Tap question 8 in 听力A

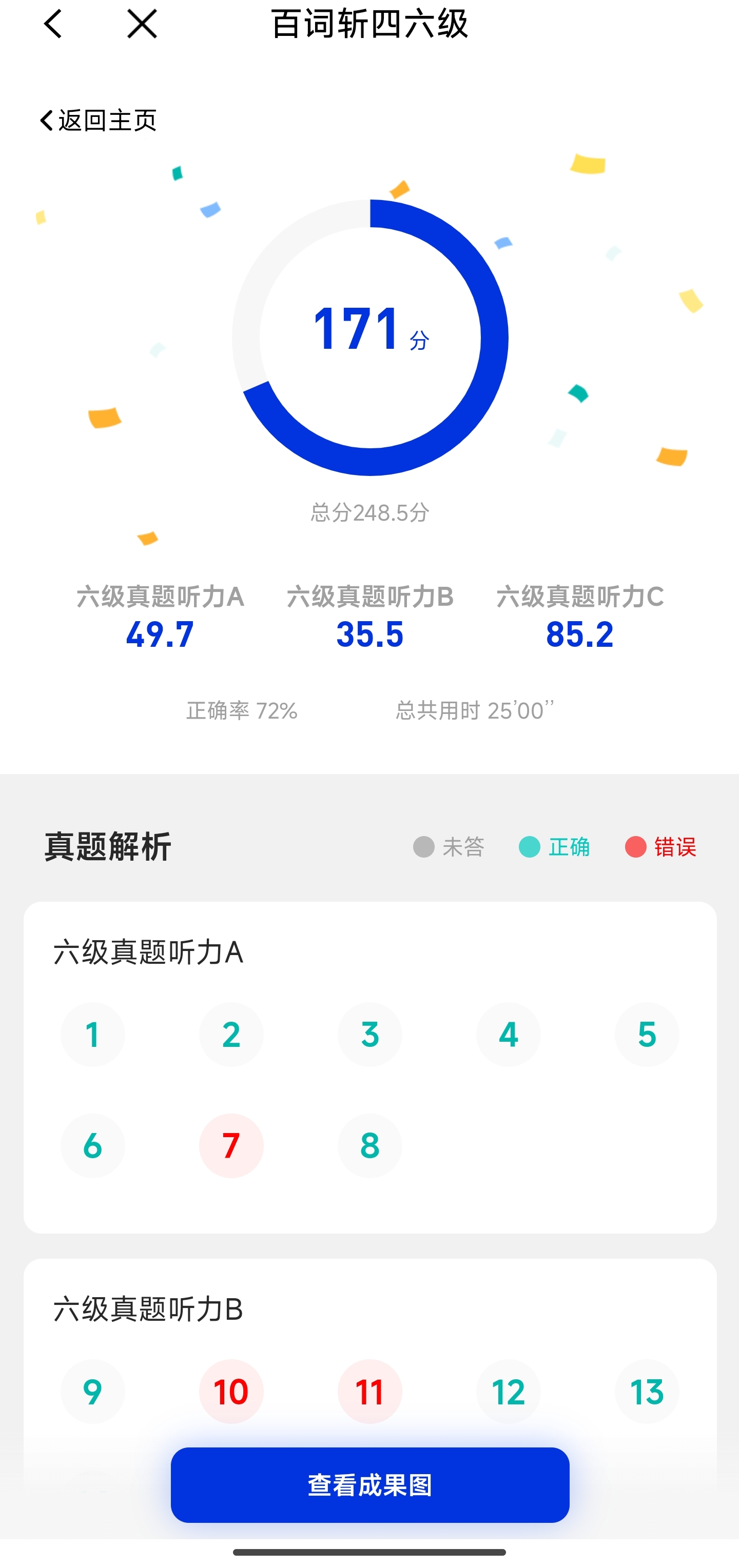click(x=370, y=1145)
